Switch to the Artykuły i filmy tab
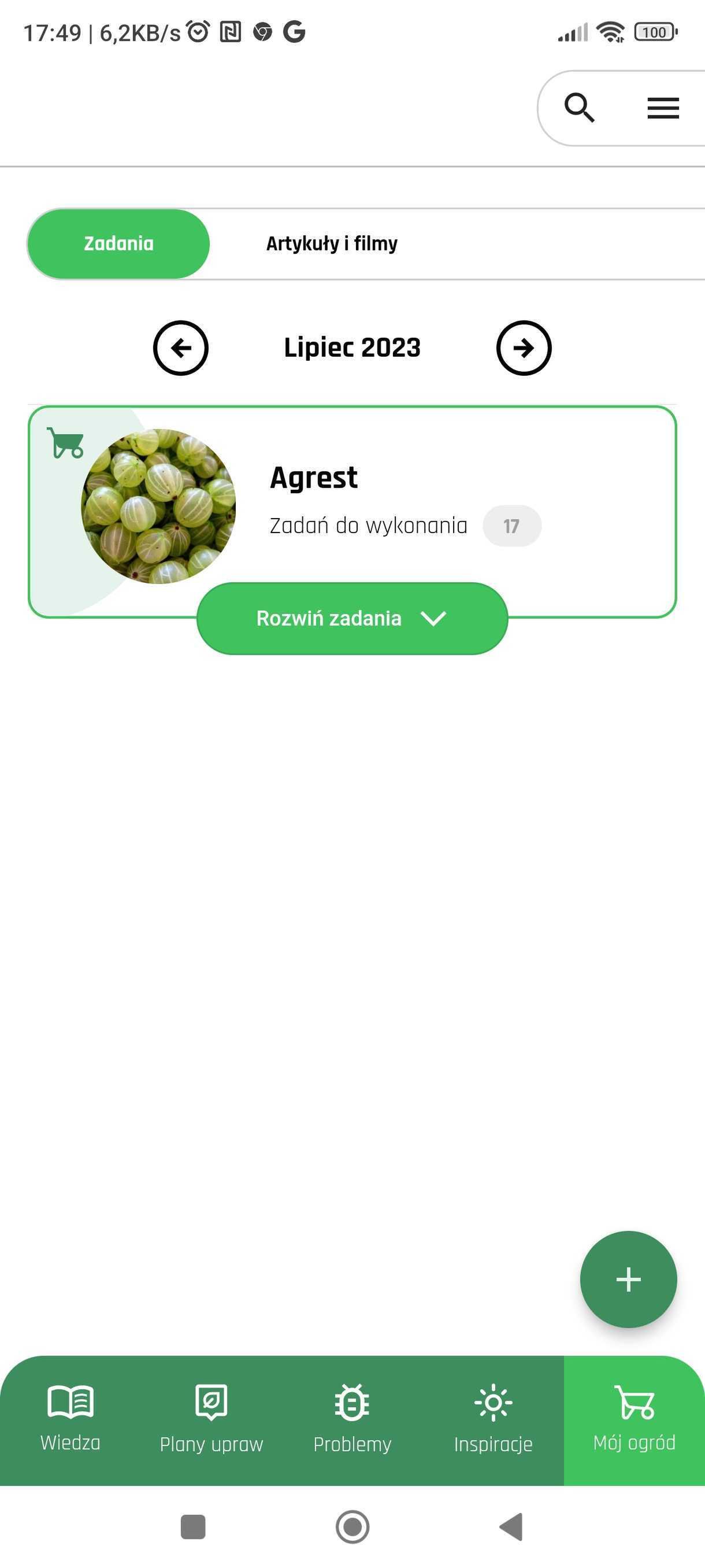The height and width of the screenshot is (1568, 705). [332, 243]
